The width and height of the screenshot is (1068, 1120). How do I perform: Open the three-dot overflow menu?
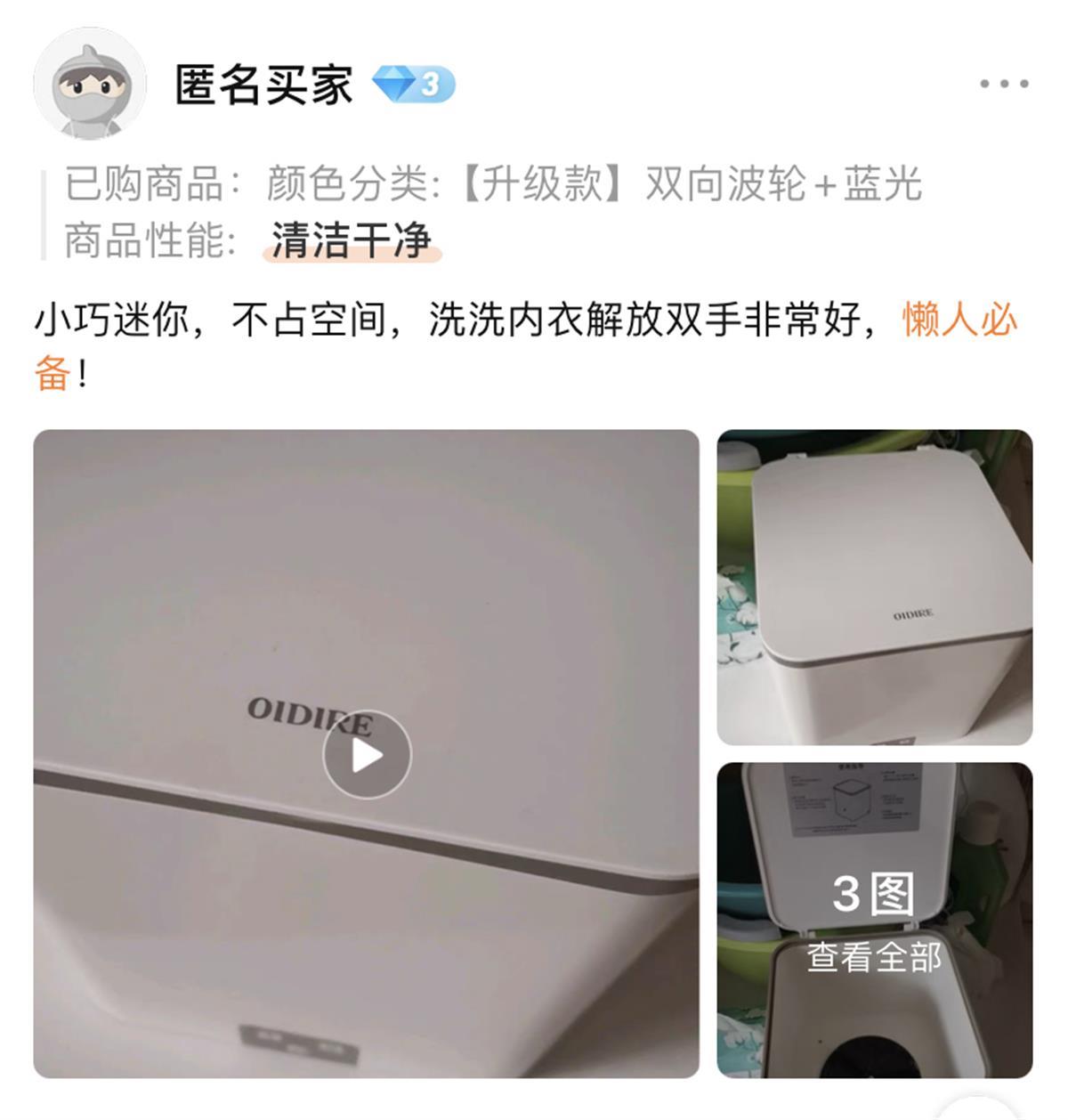click(1004, 84)
